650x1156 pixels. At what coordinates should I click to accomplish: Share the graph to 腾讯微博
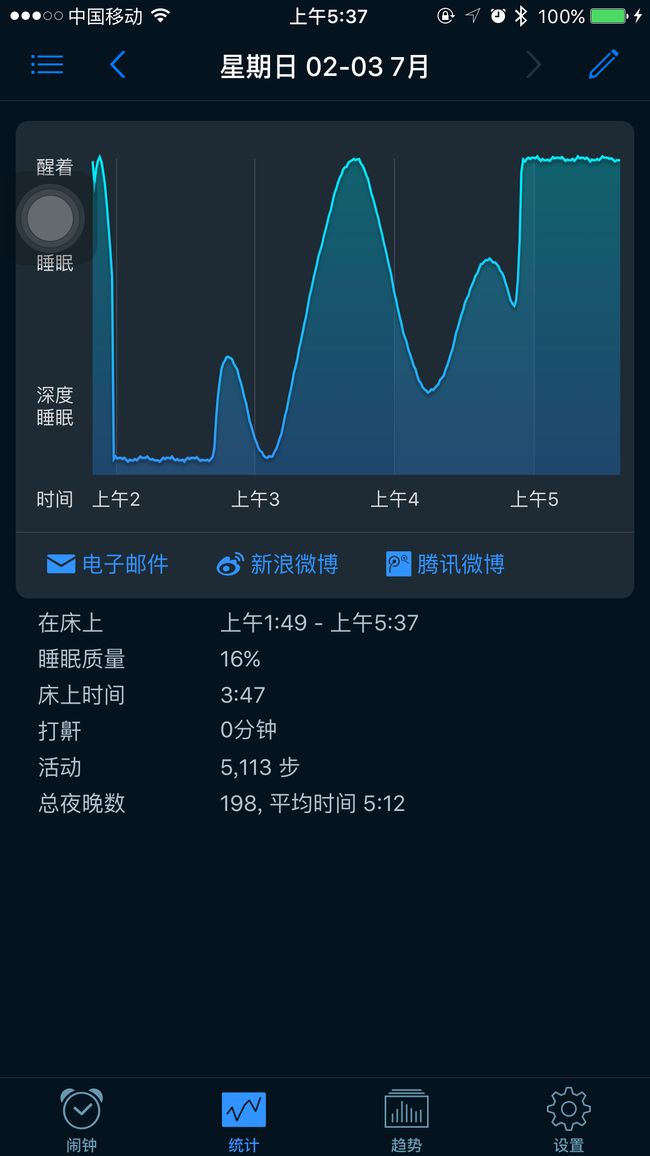click(x=445, y=565)
